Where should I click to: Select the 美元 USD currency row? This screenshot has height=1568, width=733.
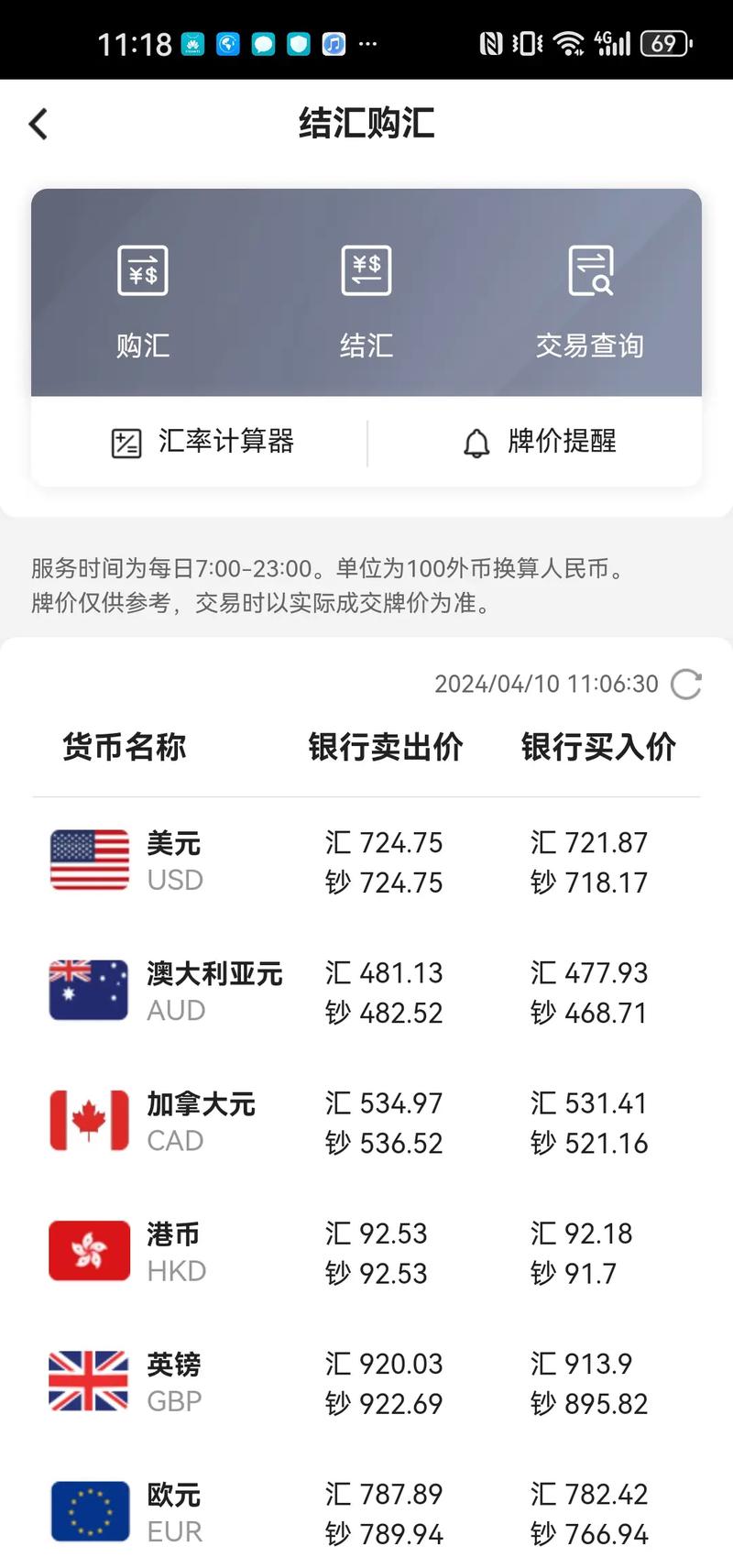point(366,861)
